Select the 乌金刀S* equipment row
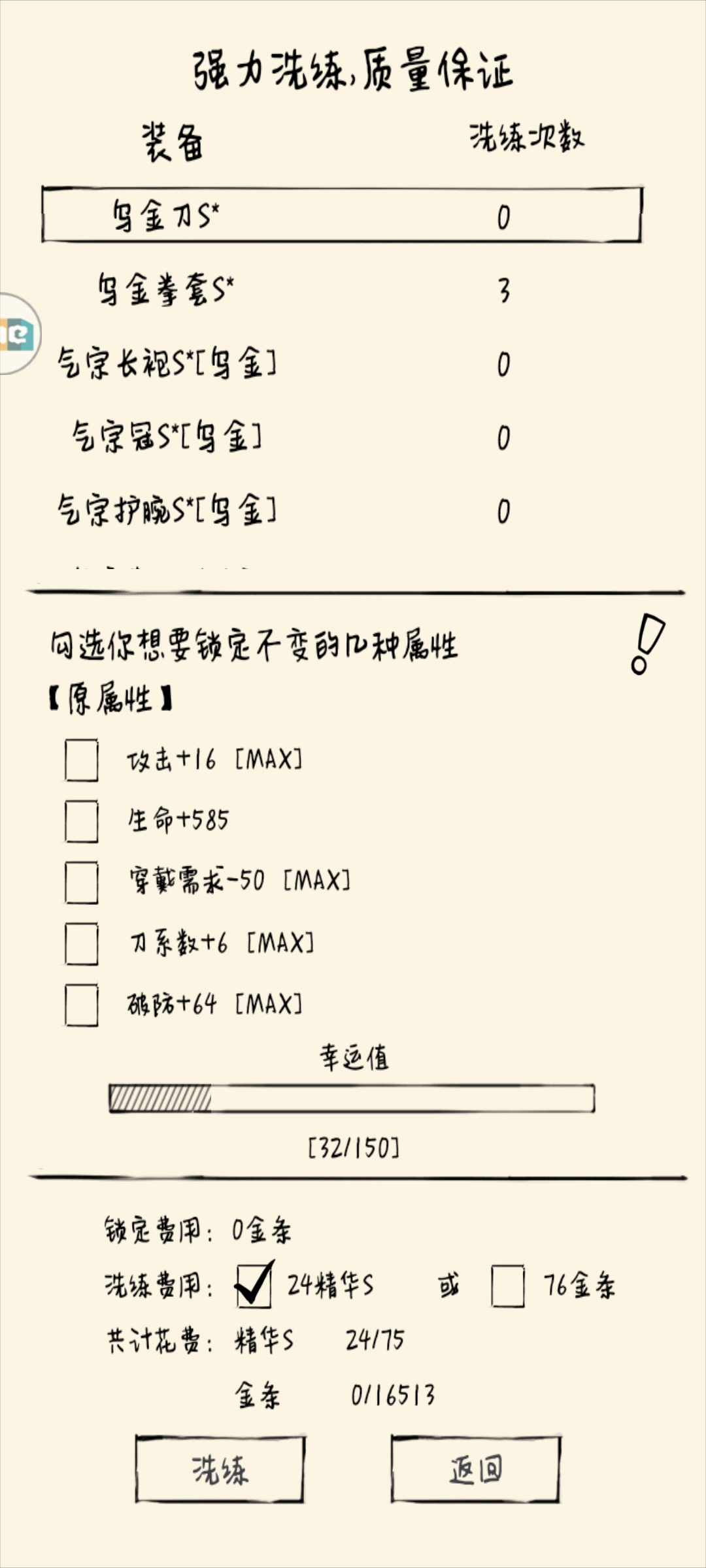Viewport: 706px width, 1568px height. pyautogui.click(x=341, y=216)
